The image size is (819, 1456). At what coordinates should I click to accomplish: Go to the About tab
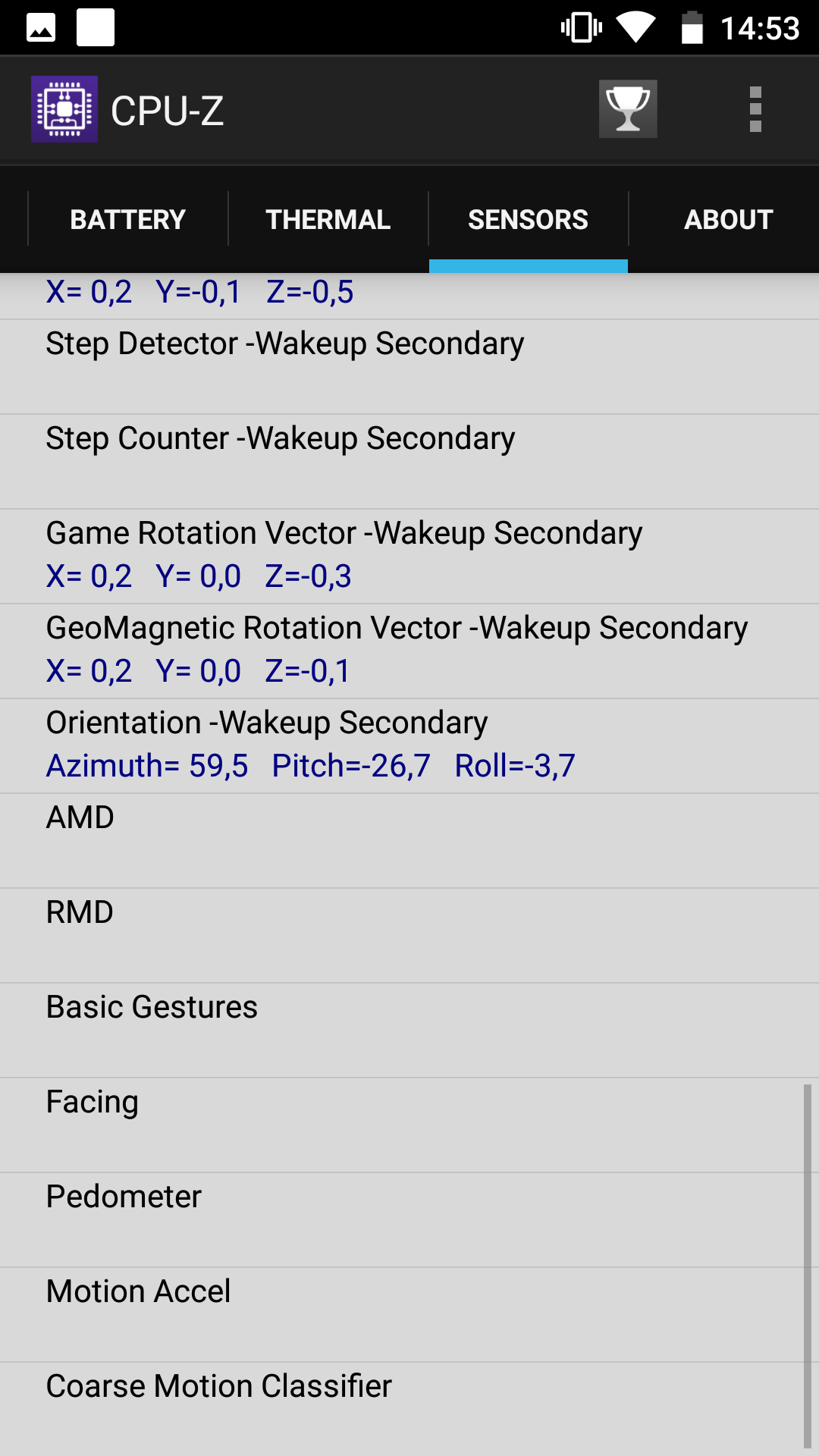pos(728,219)
